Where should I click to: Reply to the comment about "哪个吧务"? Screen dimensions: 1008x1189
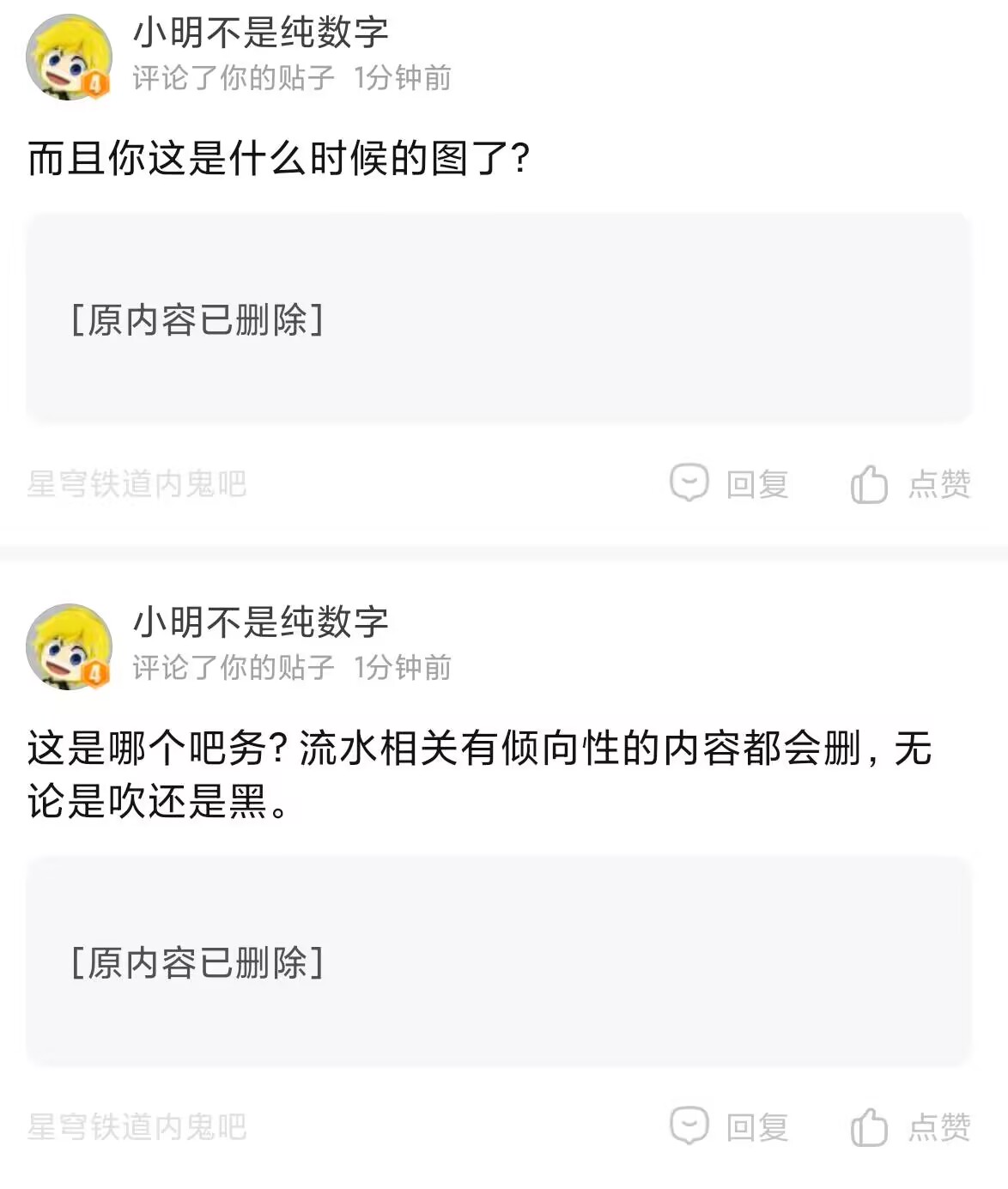point(729,1126)
